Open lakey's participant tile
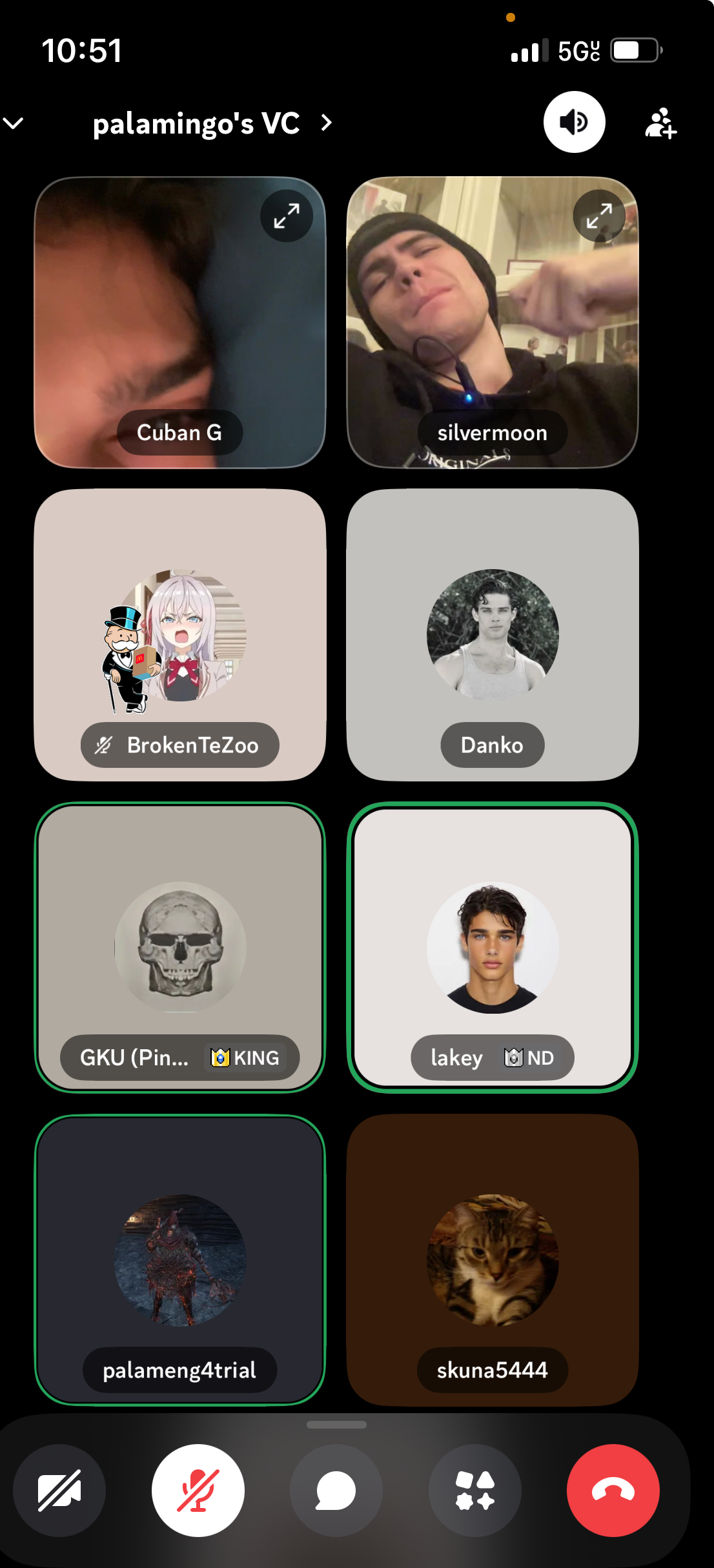The image size is (714, 1568). tap(493, 947)
